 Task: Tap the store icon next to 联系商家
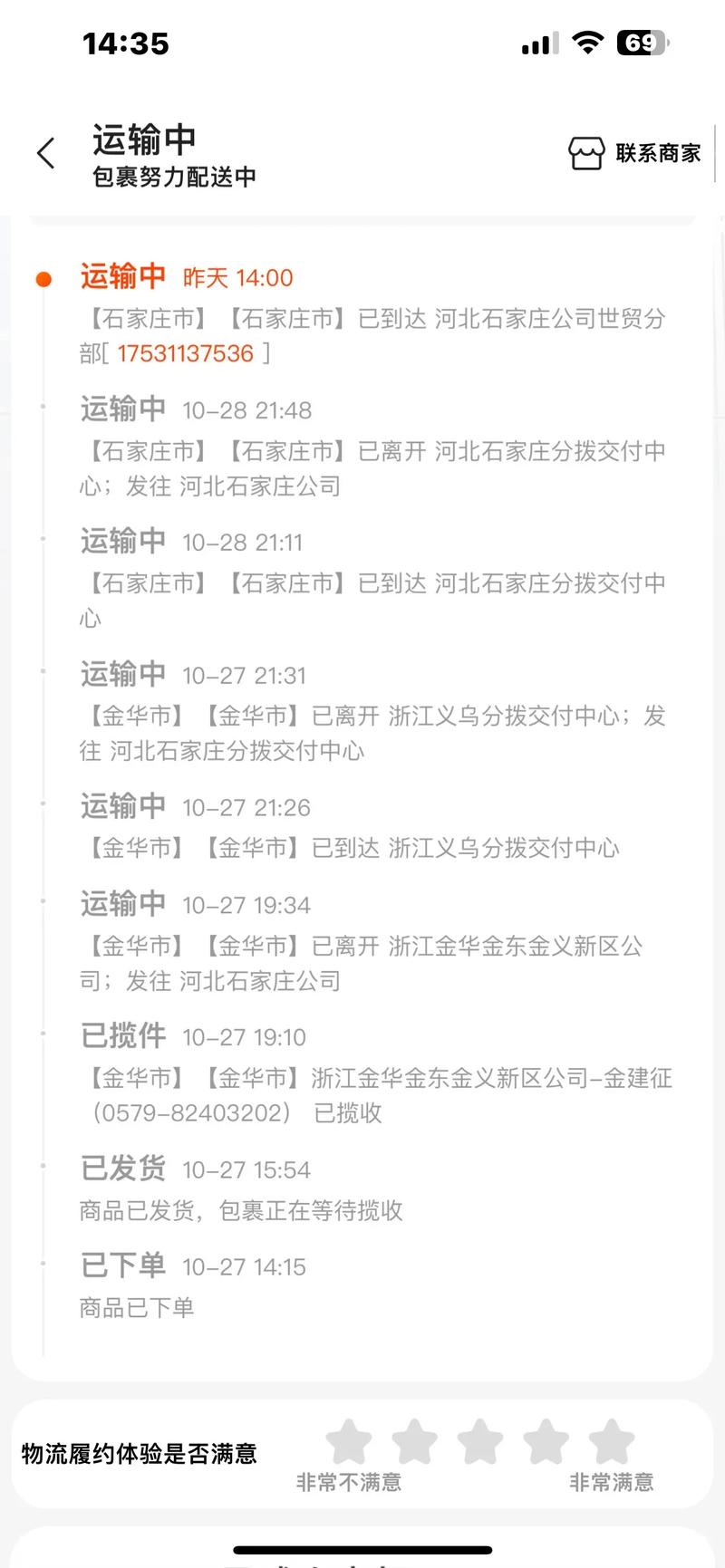click(586, 152)
